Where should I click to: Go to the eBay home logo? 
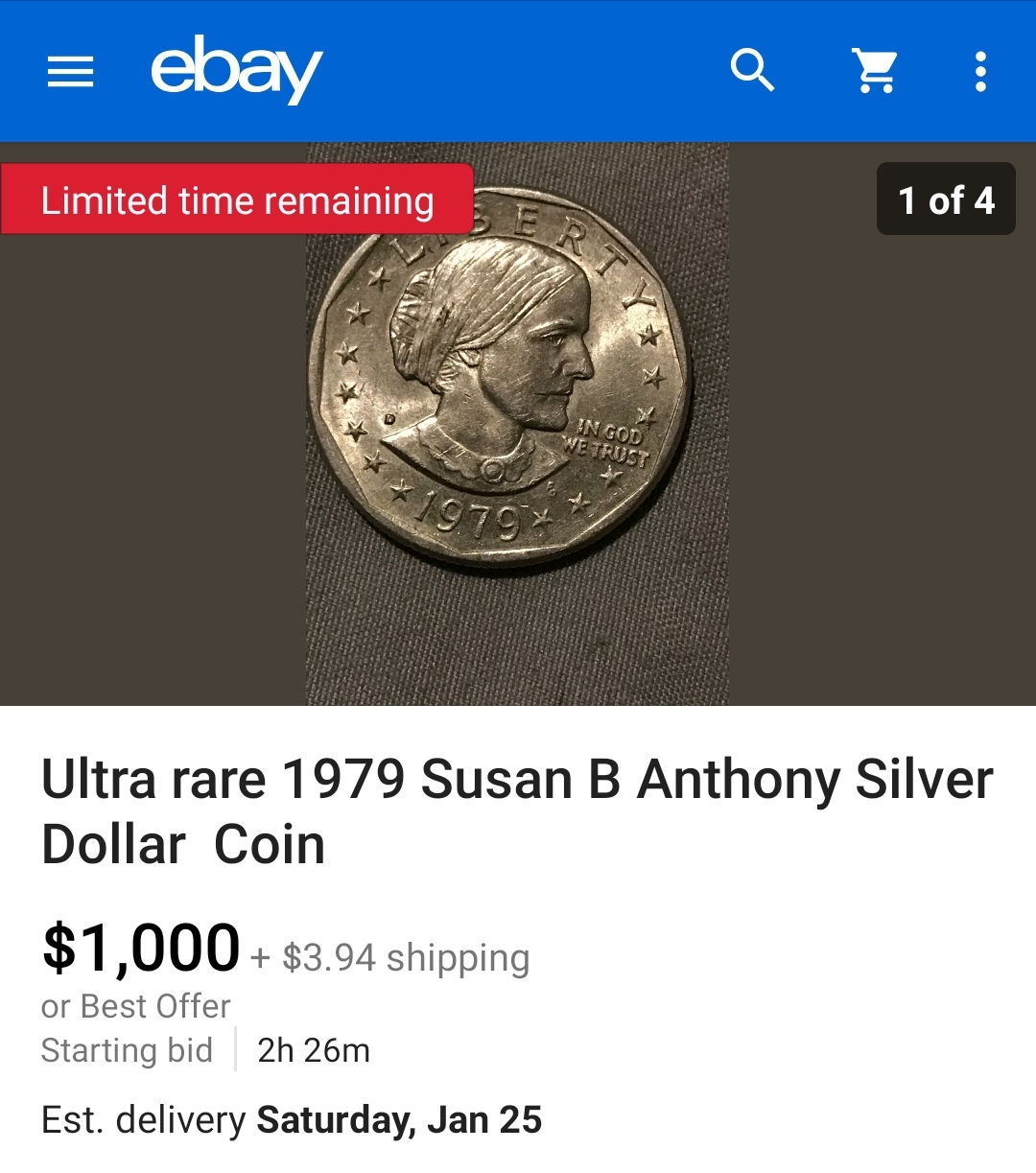pyautogui.click(x=236, y=69)
